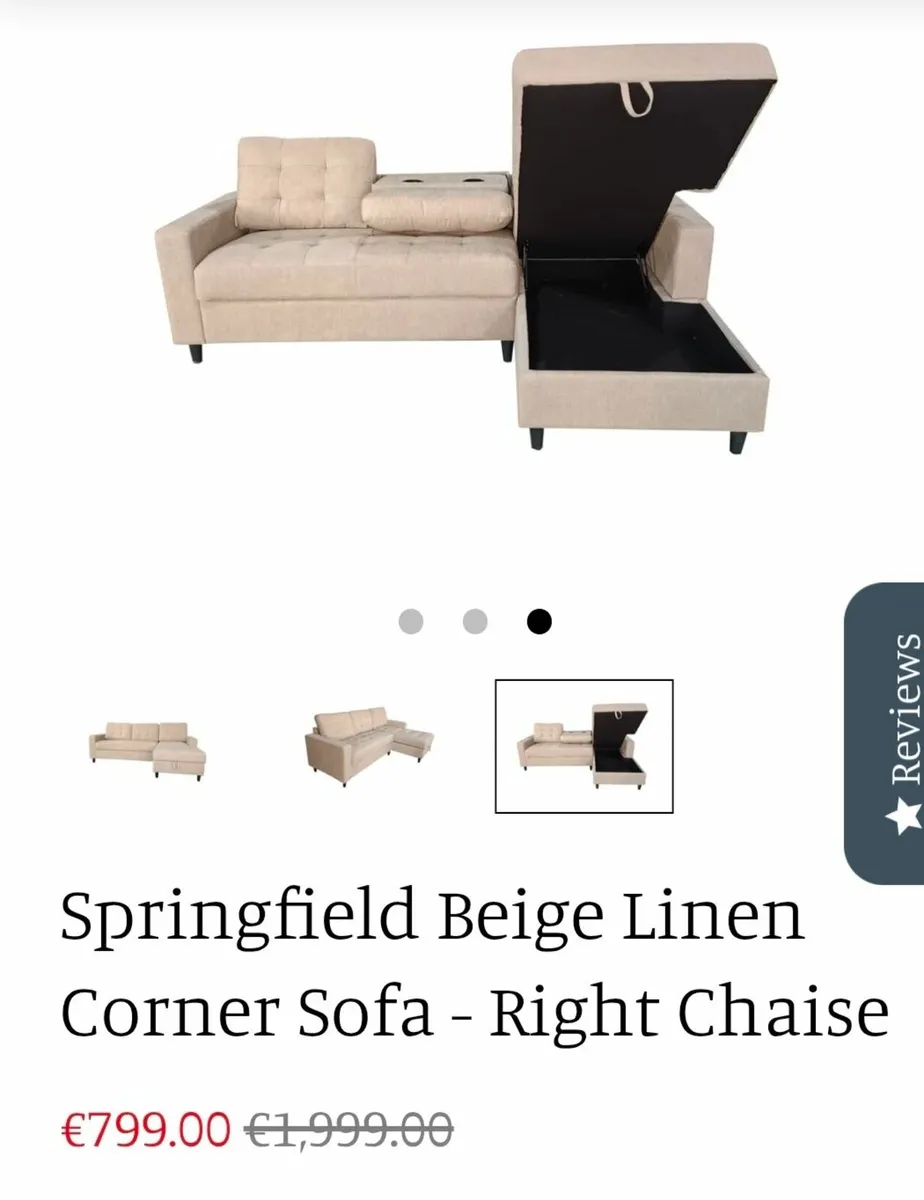Image resolution: width=924 pixels, height=1200 pixels.
Task: Select the third carousel navigation dot
Action: (x=538, y=622)
